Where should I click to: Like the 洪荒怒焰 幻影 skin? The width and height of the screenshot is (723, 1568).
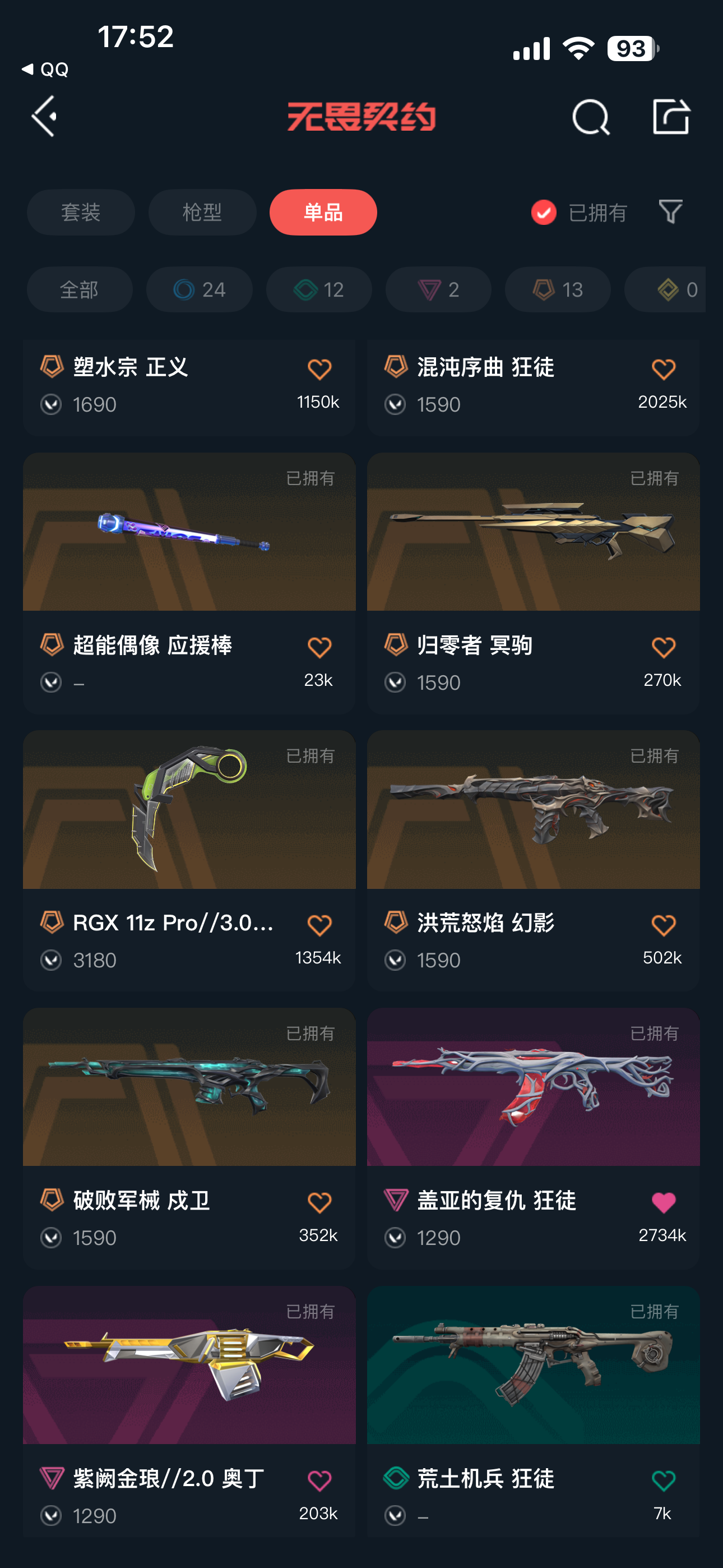click(x=662, y=925)
